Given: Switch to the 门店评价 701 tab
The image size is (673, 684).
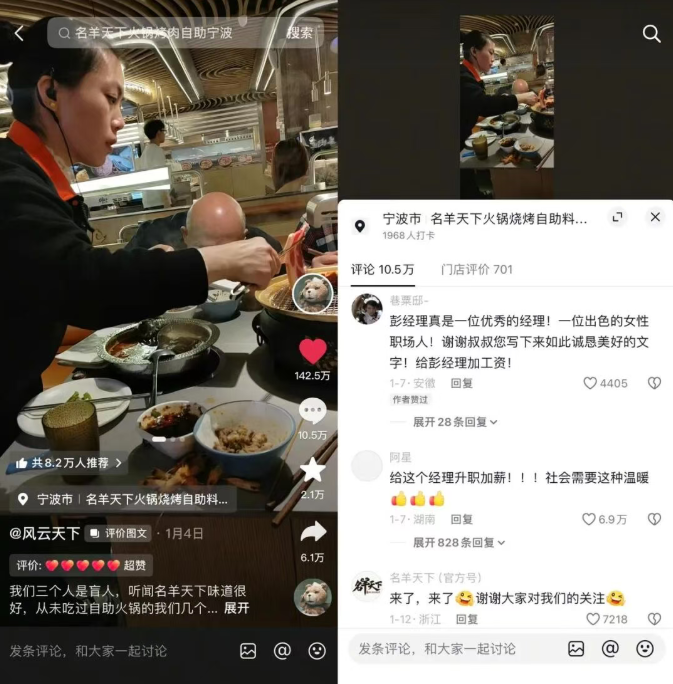Looking at the screenshot, I should click(x=476, y=269).
